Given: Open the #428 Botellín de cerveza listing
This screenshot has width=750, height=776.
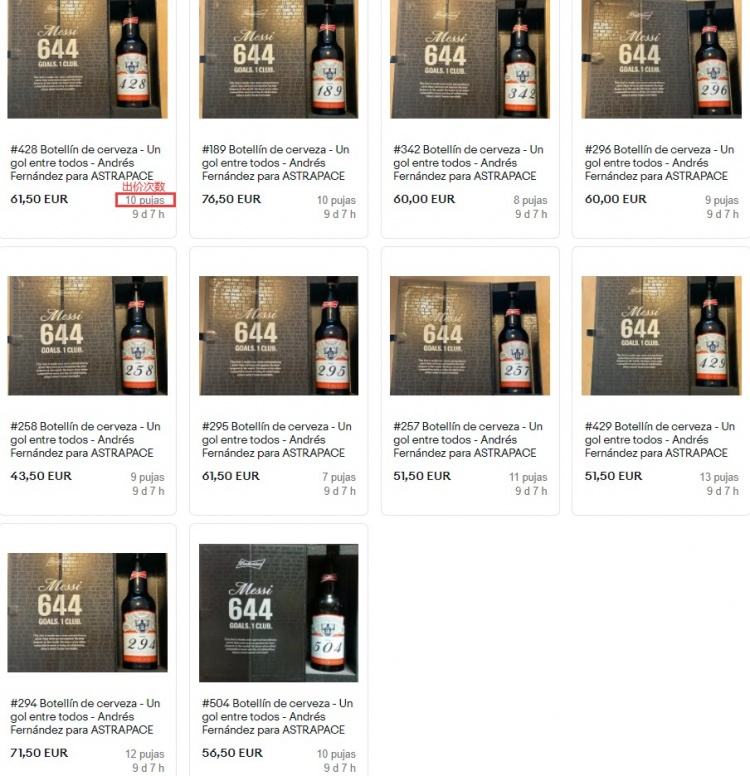Looking at the screenshot, I should click(x=85, y=162).
